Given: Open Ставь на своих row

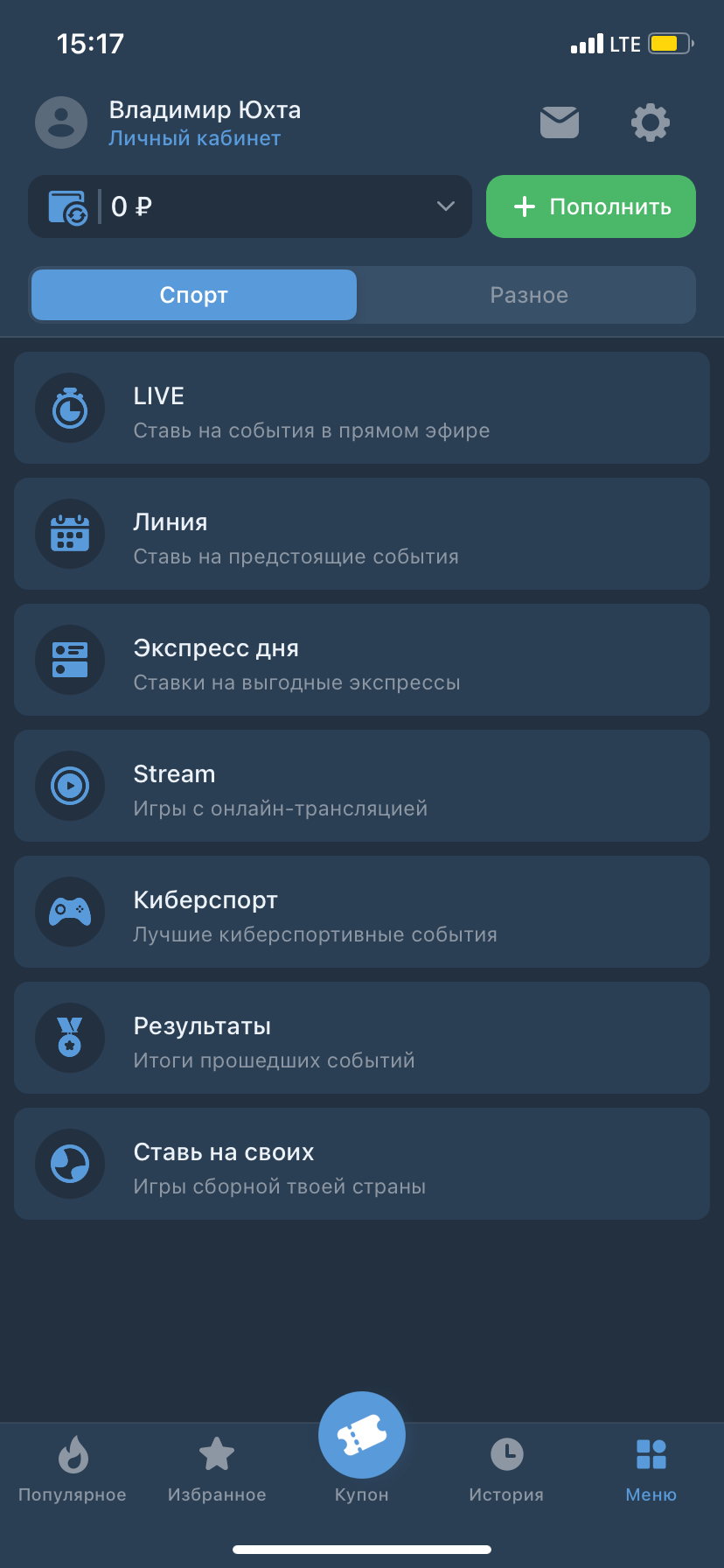Looking at the screenshot, I should coord(362,1164).
